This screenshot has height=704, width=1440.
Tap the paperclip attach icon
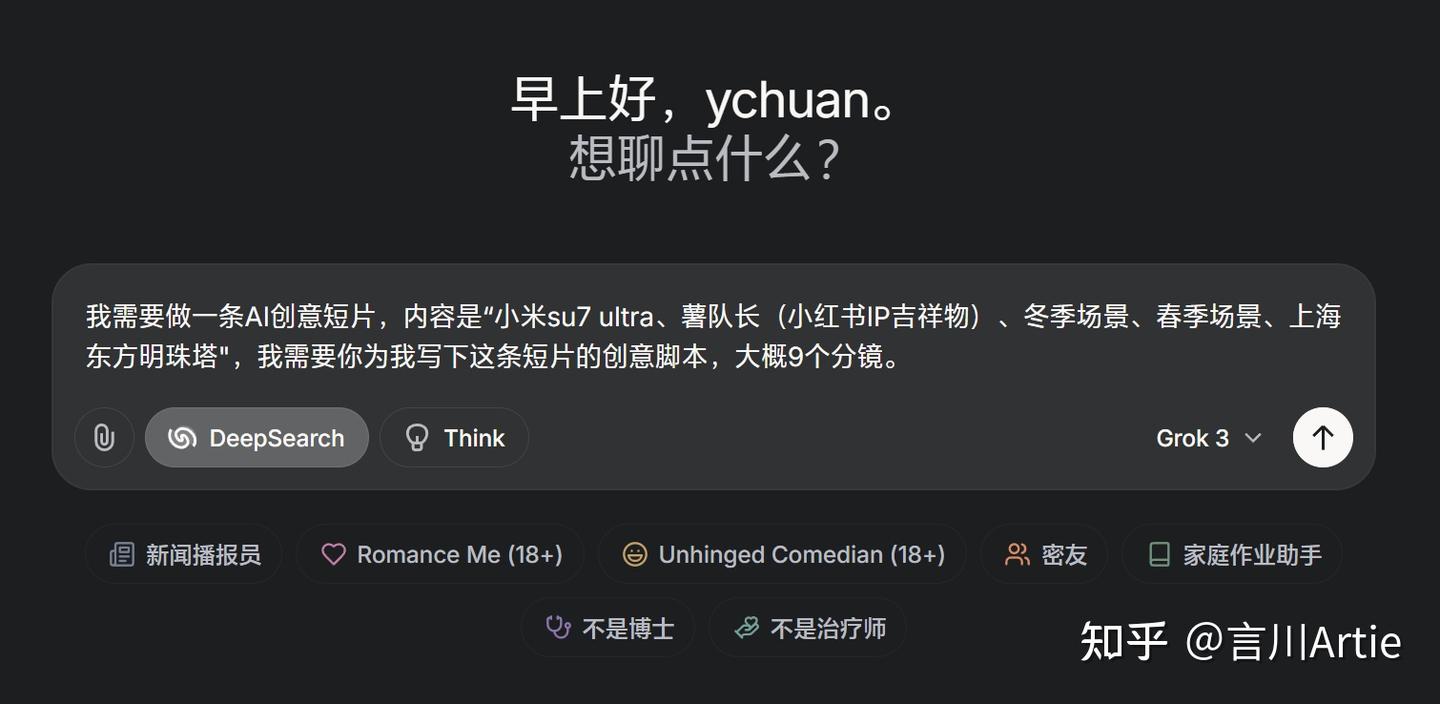click(104, 438)
